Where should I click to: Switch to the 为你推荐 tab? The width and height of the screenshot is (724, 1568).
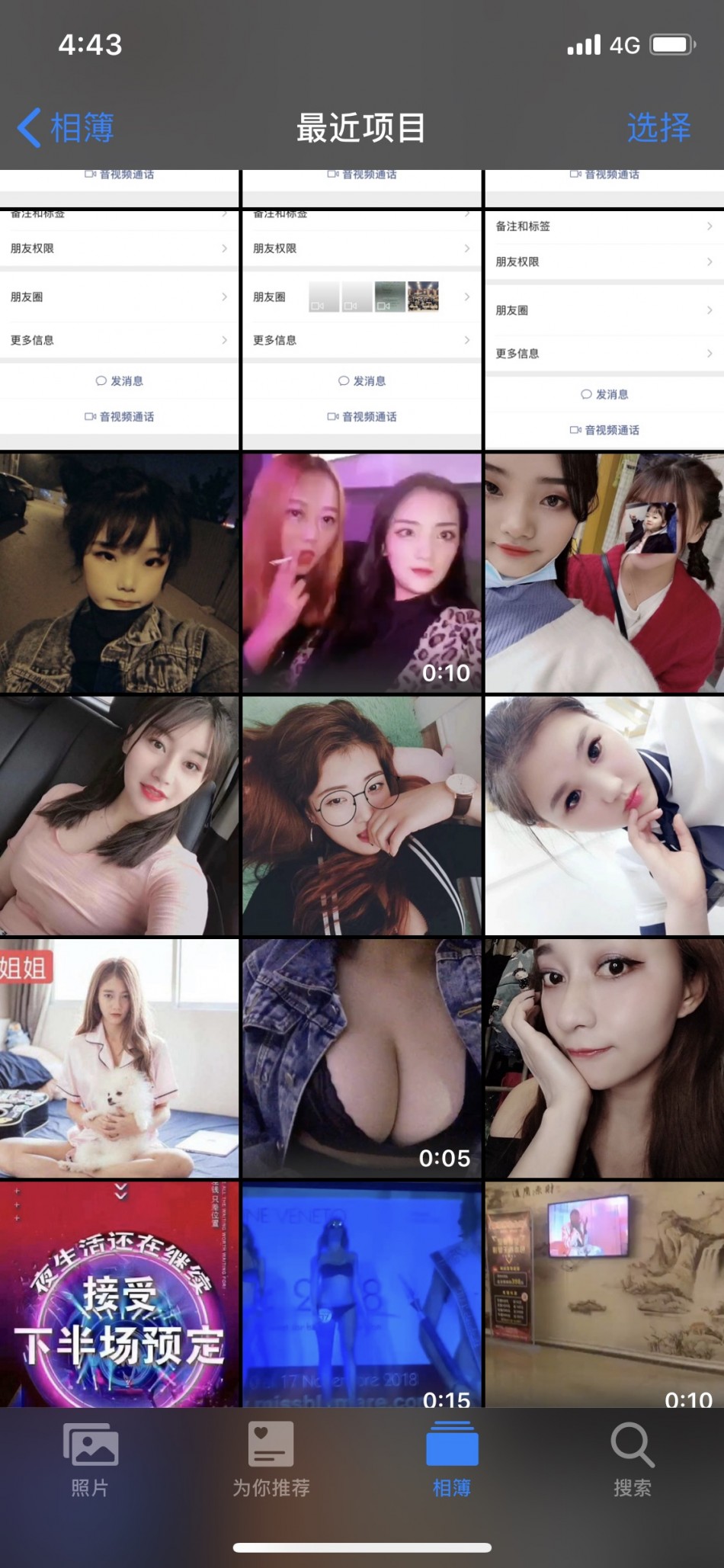coord(271,1458)
